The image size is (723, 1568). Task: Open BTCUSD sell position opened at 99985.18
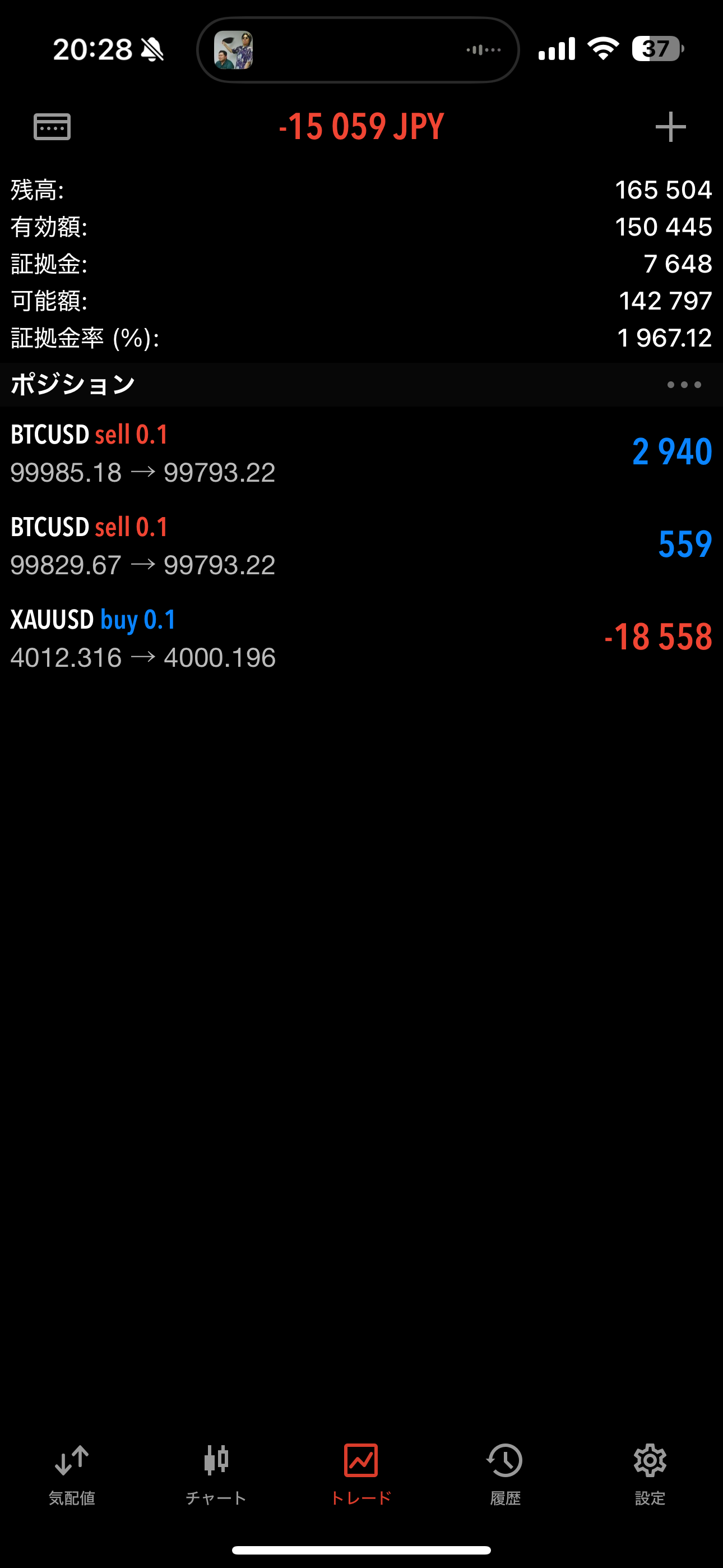(x=361, y=453)
